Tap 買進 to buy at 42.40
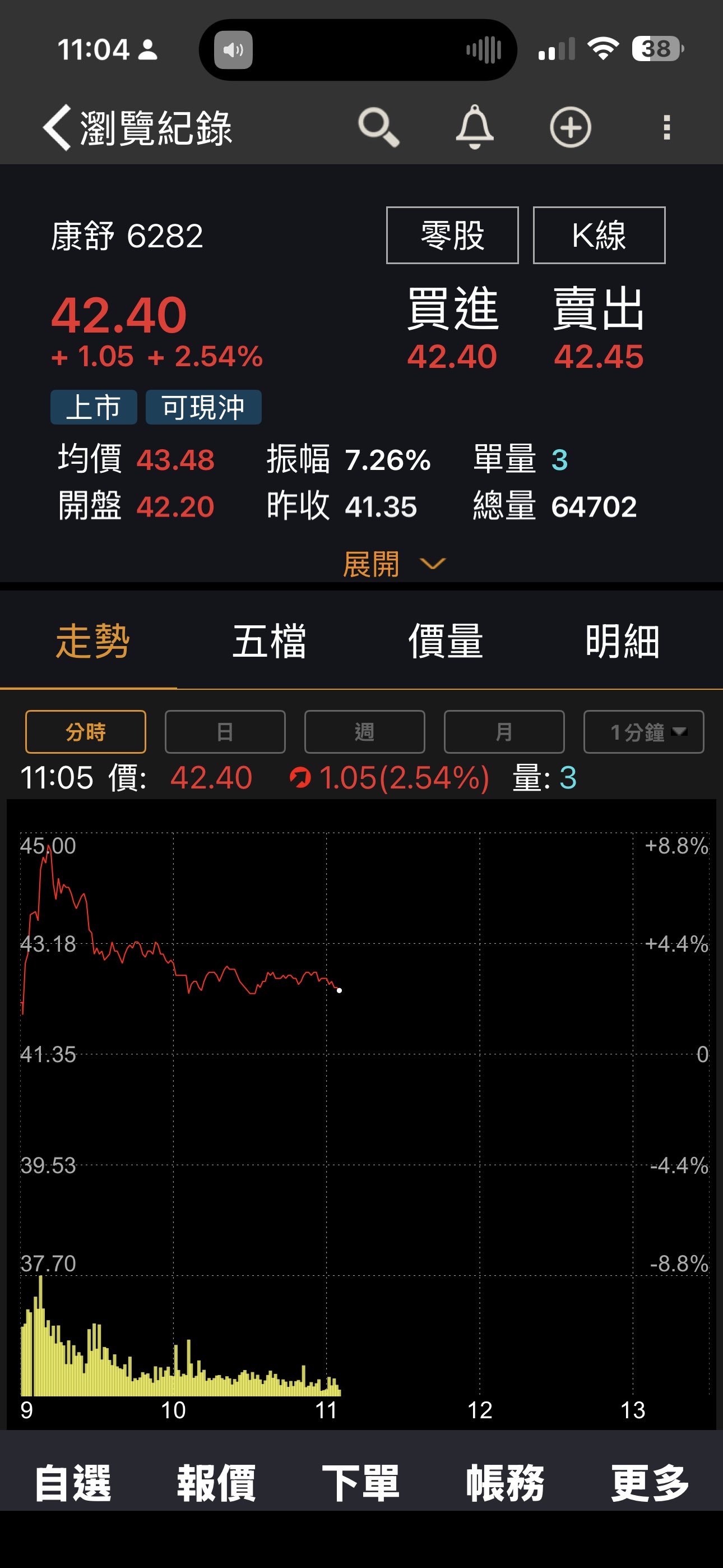 tap(452, 329)
